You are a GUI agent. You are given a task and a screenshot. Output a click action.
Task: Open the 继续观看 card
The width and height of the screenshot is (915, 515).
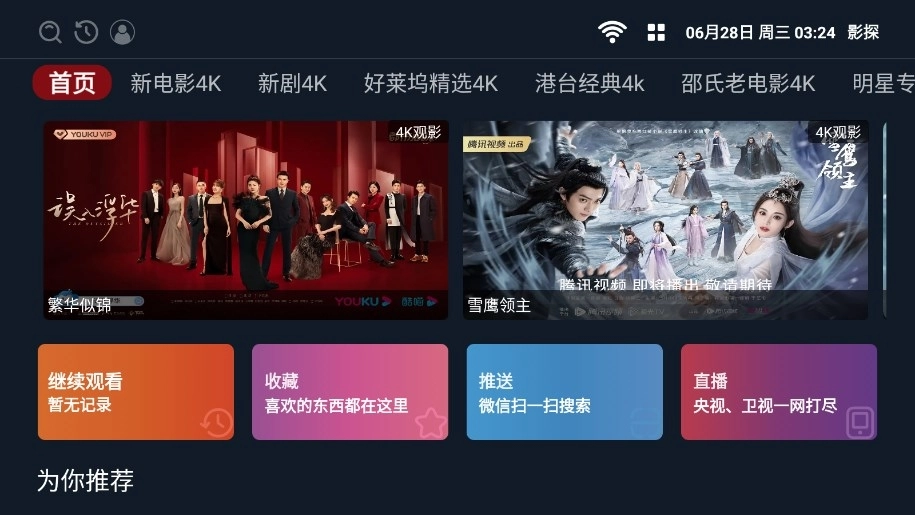[136, 392]
